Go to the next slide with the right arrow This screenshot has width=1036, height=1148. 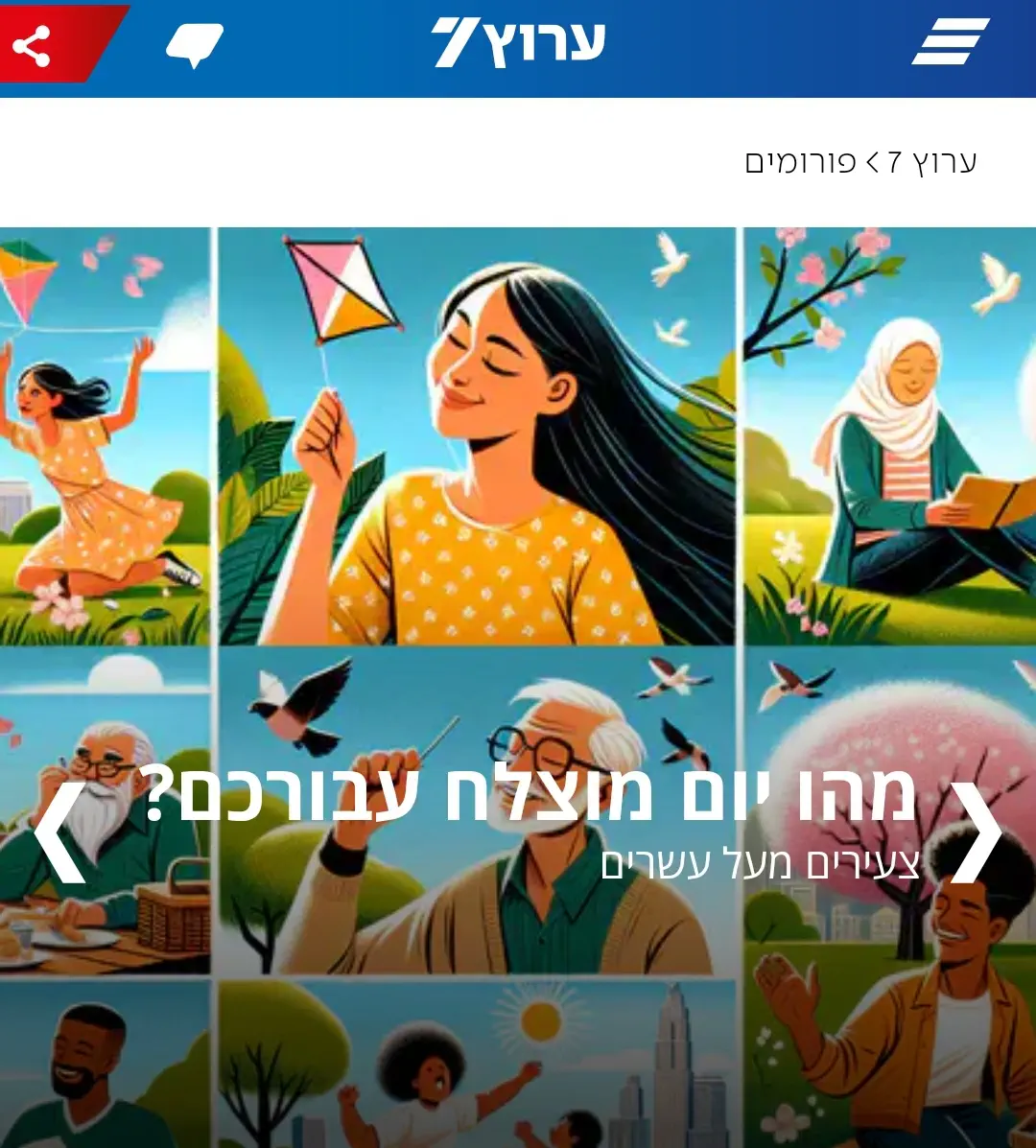tap(975, 831)
